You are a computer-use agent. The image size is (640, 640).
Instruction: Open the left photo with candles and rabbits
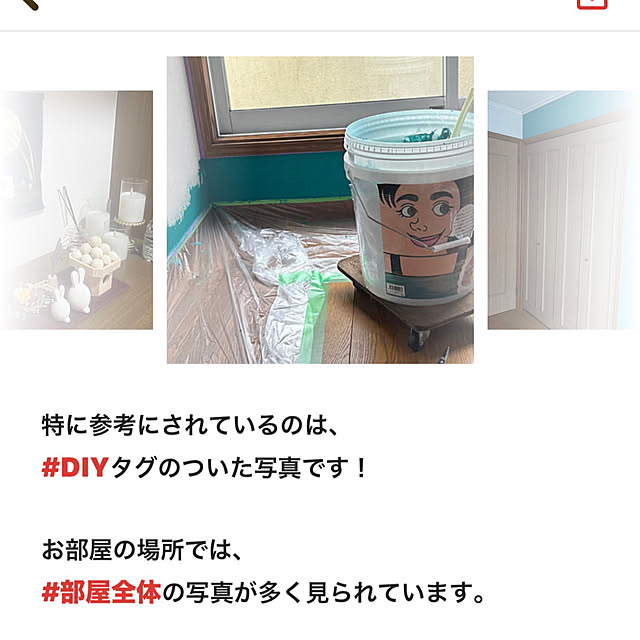pos(77,210)
